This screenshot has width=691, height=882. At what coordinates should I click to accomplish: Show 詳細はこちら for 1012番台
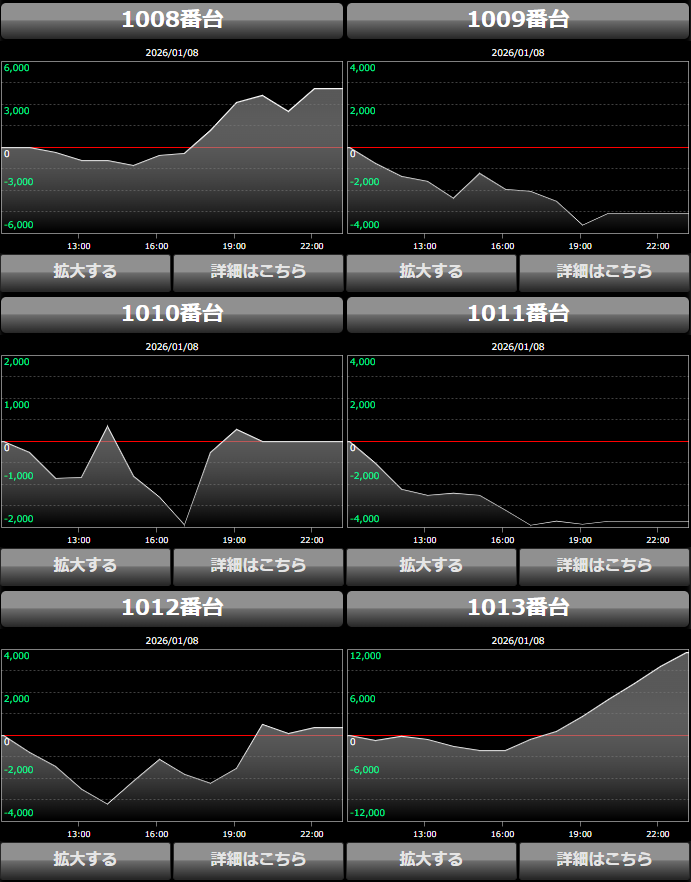[258, 859]
